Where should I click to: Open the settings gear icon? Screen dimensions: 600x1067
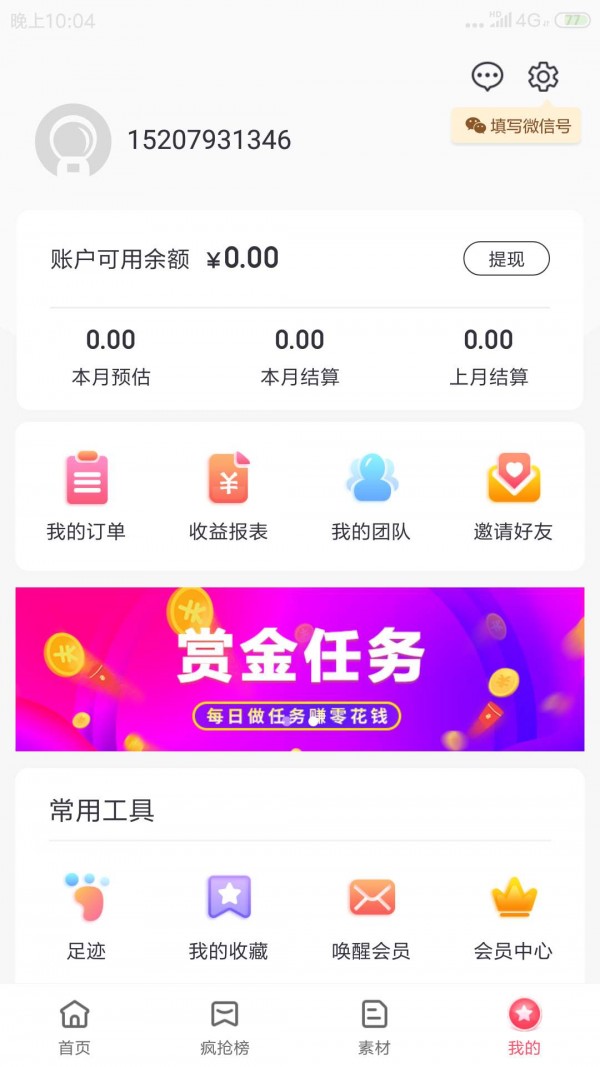pos(543,76)
